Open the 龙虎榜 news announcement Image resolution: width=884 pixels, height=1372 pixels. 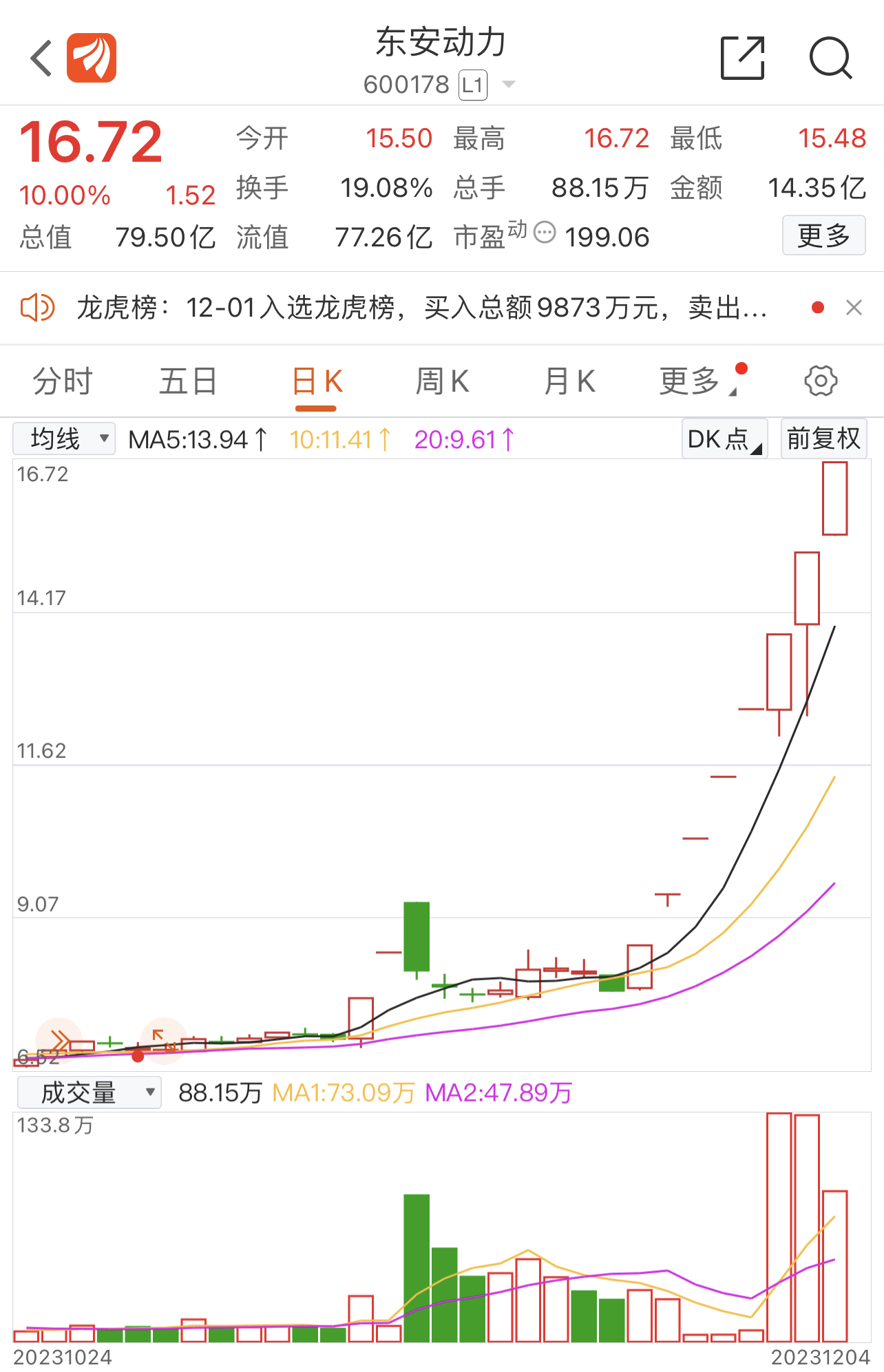[x=420, y=308]
